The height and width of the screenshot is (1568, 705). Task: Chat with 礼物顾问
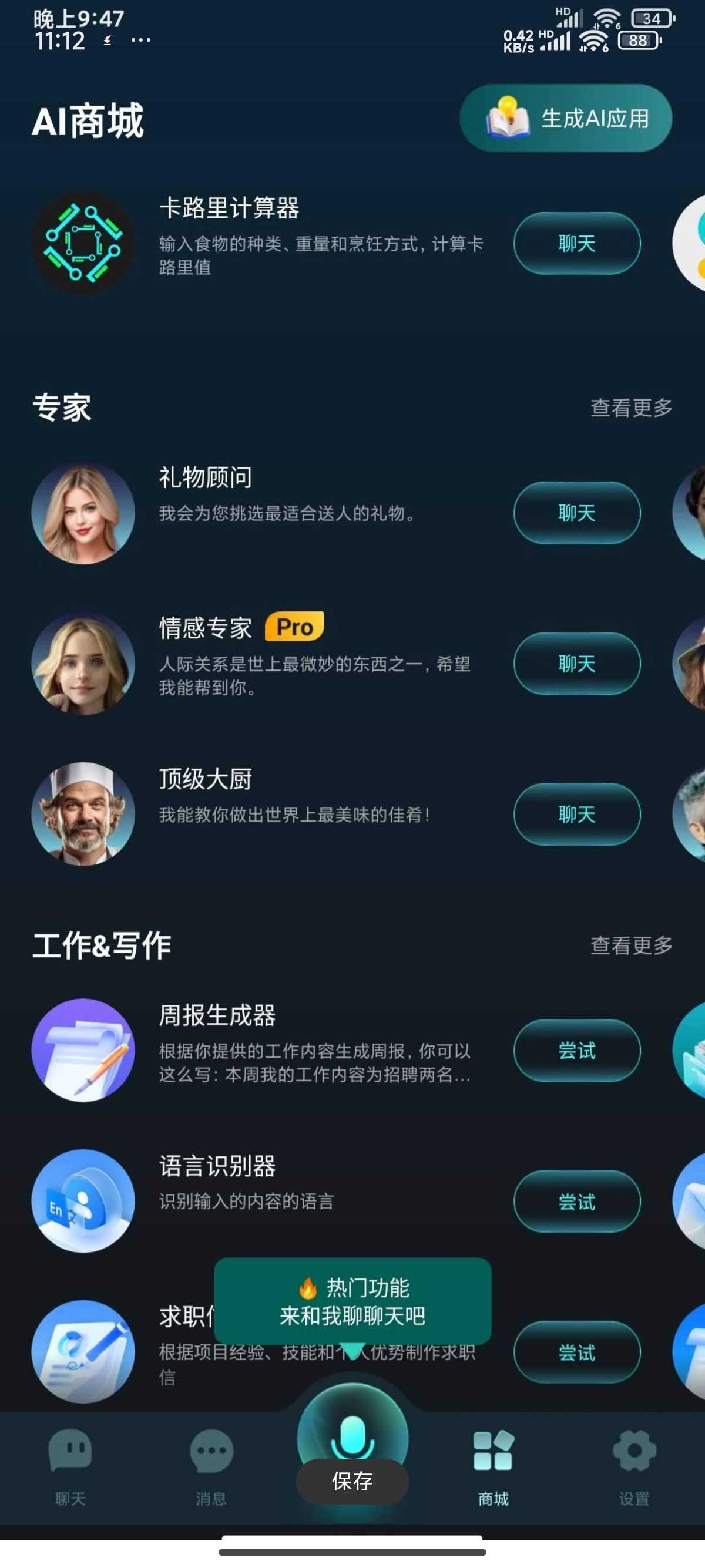pyautogui.click(x=576, y=513)
